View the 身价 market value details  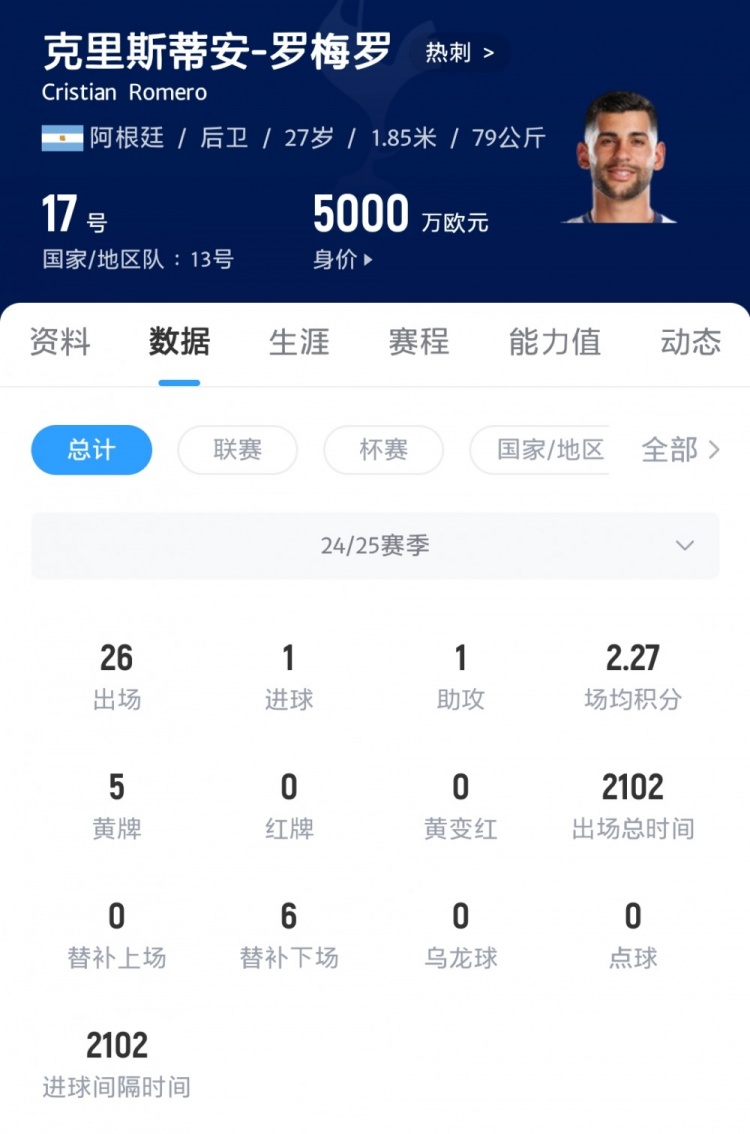(342, 260)
